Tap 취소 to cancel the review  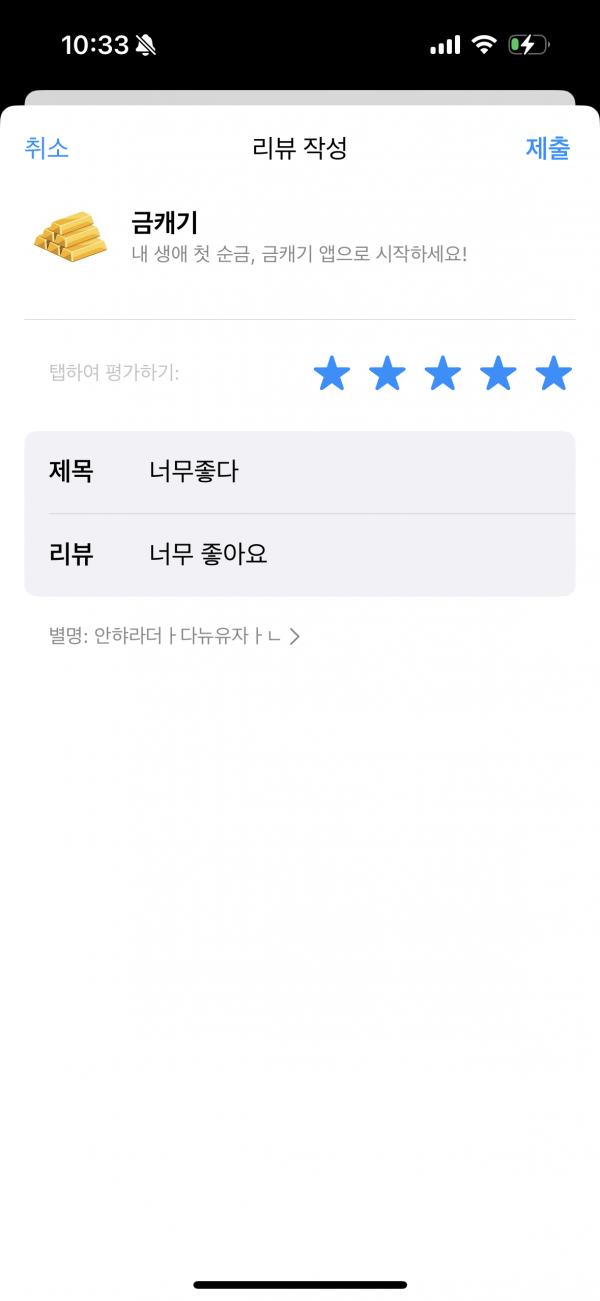click(47, 148)
